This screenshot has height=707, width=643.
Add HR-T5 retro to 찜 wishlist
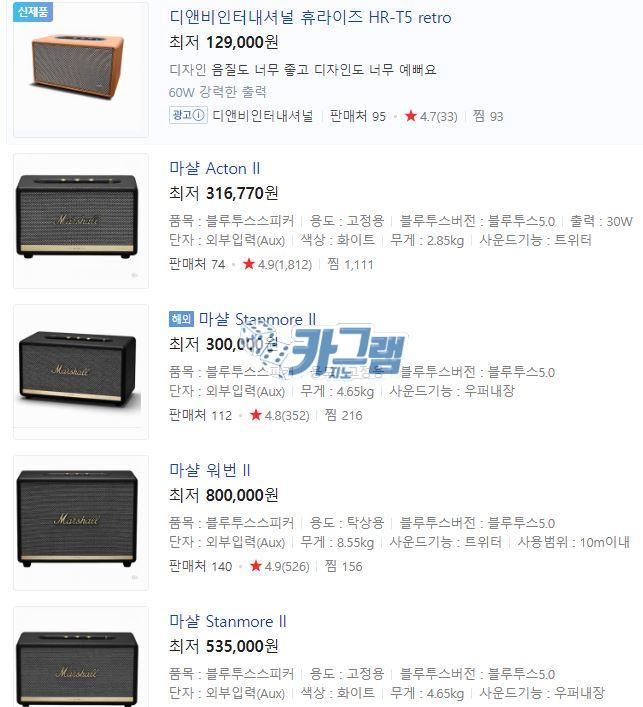488,116
